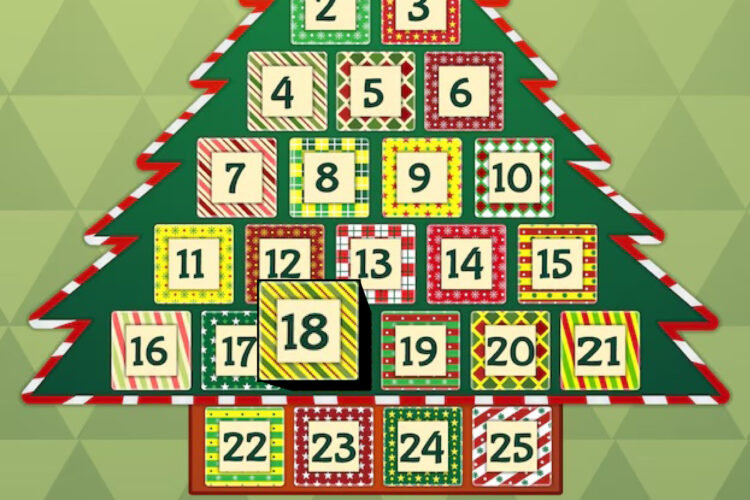The image size is (750, 500).
Task: Tap advent door 5
Action: (x=375, y=92)
